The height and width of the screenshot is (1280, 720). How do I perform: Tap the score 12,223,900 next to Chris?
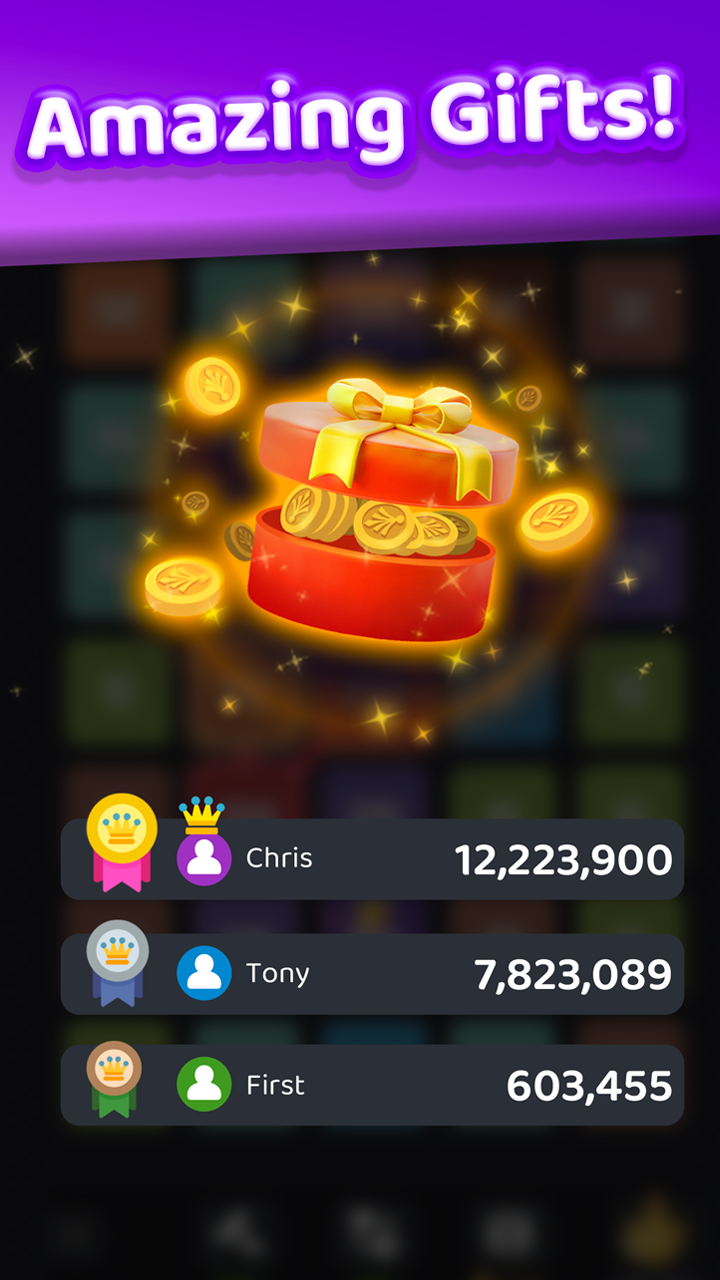click(x=565, y=858)
